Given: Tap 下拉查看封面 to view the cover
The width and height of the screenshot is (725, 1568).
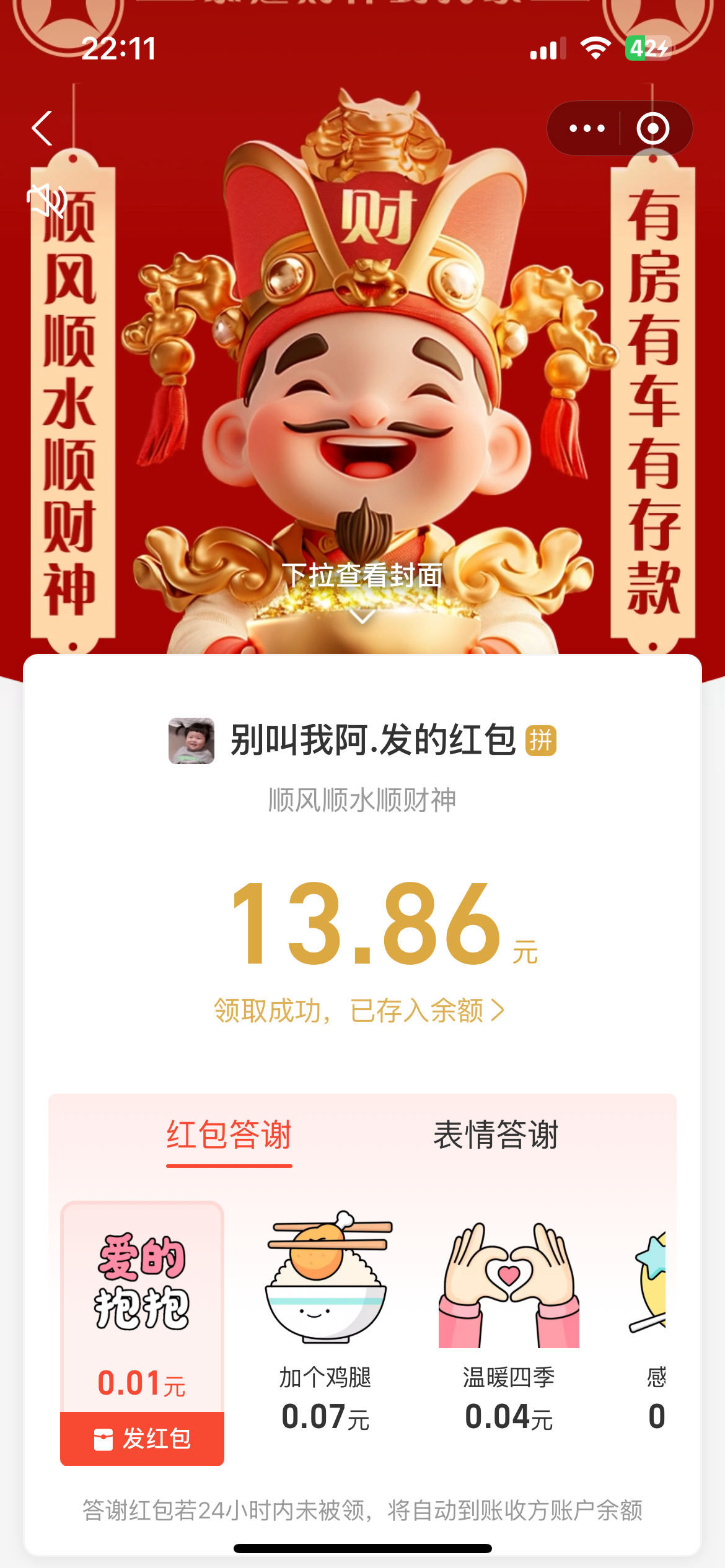Looking at the screenshot, I should tap(362, 585).
